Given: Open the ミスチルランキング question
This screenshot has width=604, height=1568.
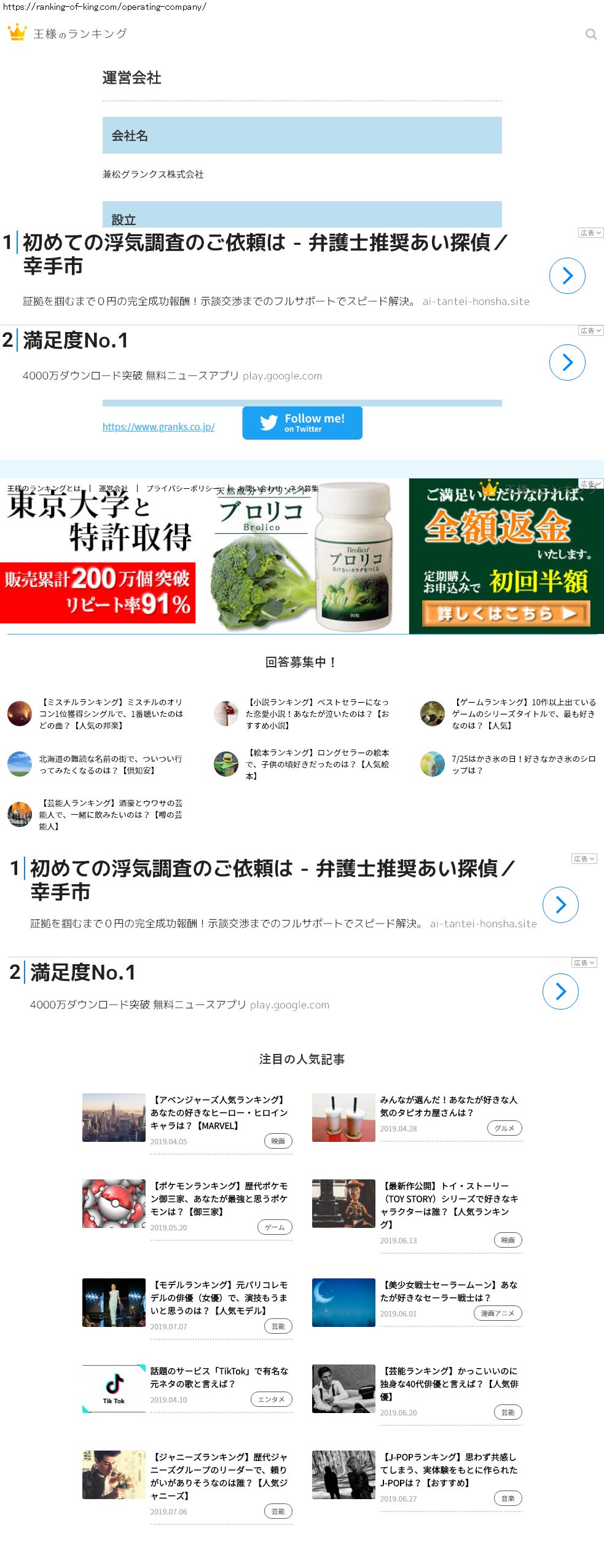Looking at the screenshot, I should 111,714.
